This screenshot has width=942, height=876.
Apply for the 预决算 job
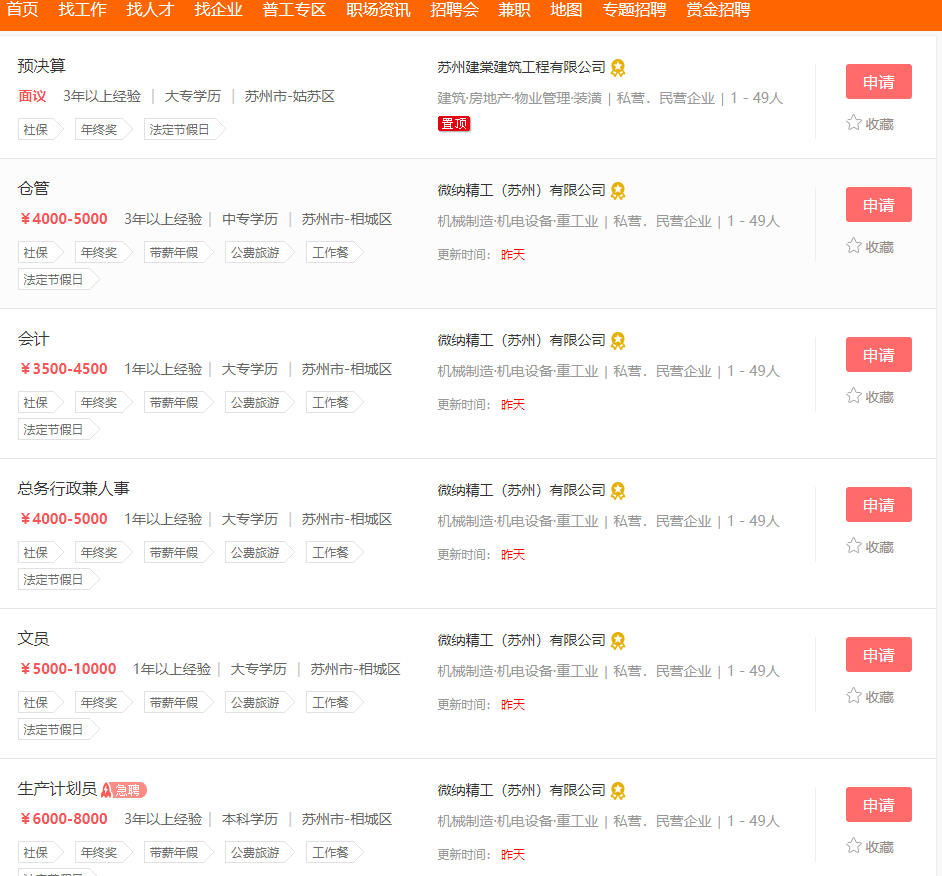(878, 82)
